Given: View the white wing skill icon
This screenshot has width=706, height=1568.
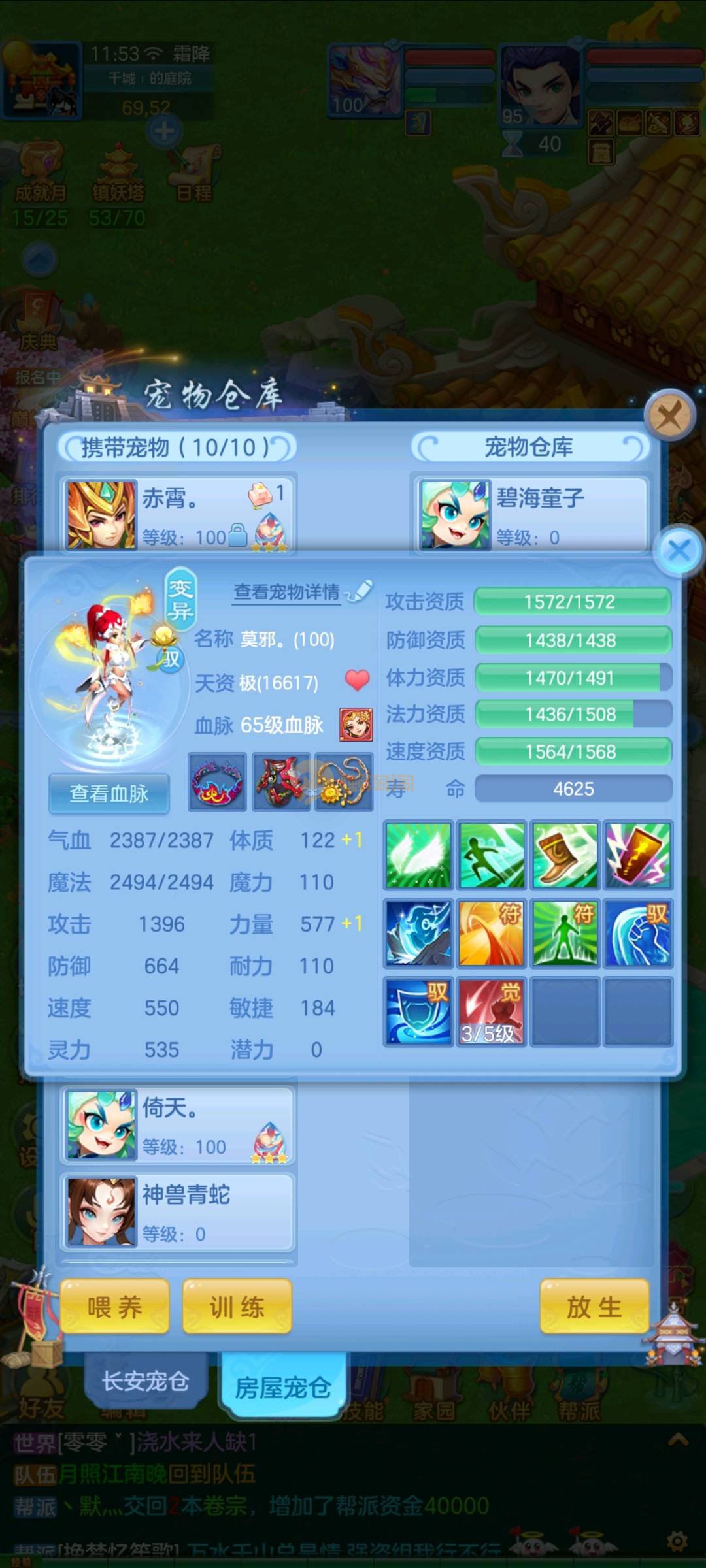Looking at the screenshot, I should (418, 855).
